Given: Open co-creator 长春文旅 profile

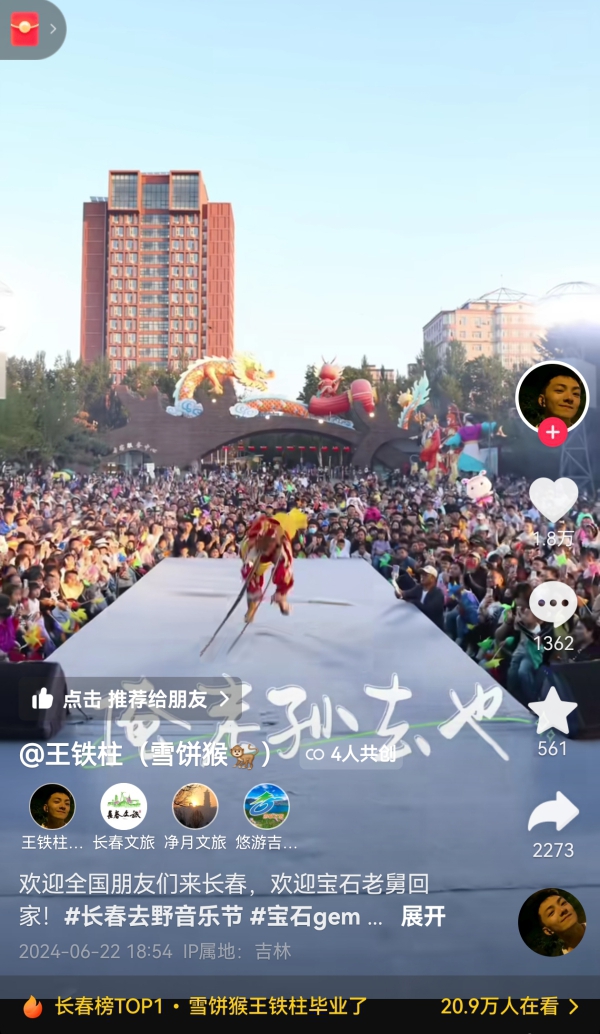Looking at the screenshot, I should pyautogui.click(x=124, y=807).
